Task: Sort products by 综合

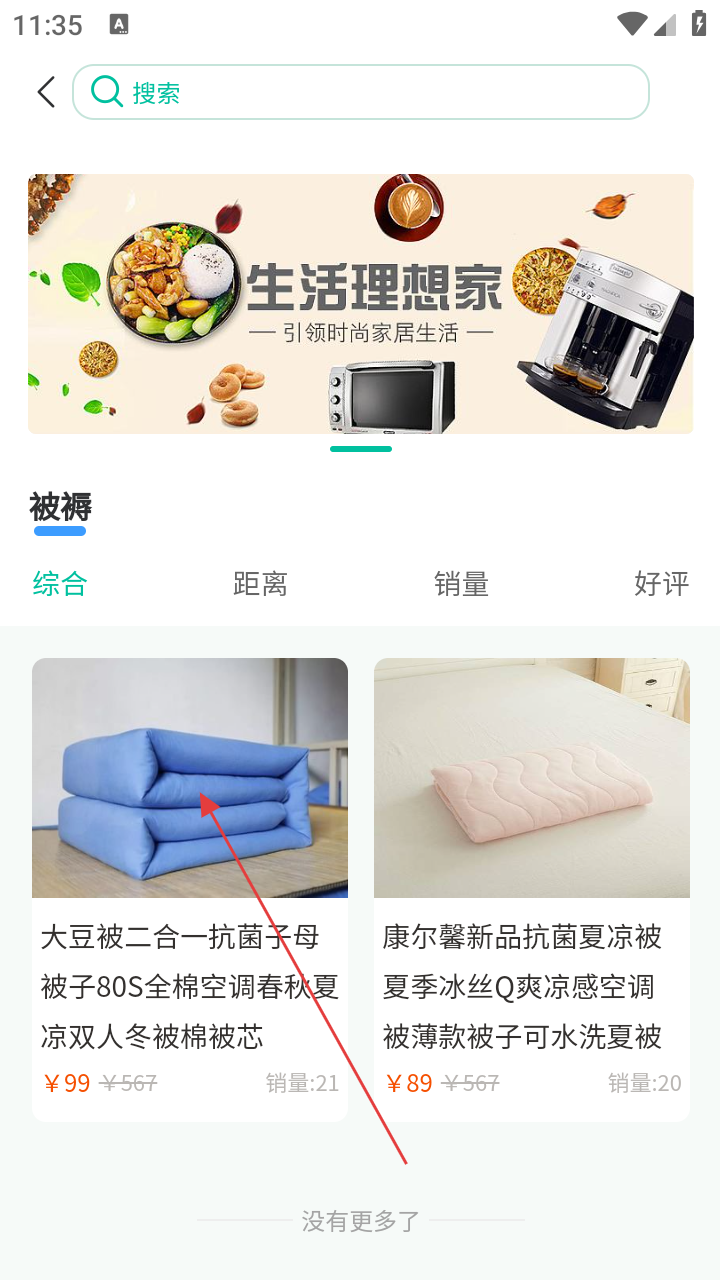Action: [60, 584]
